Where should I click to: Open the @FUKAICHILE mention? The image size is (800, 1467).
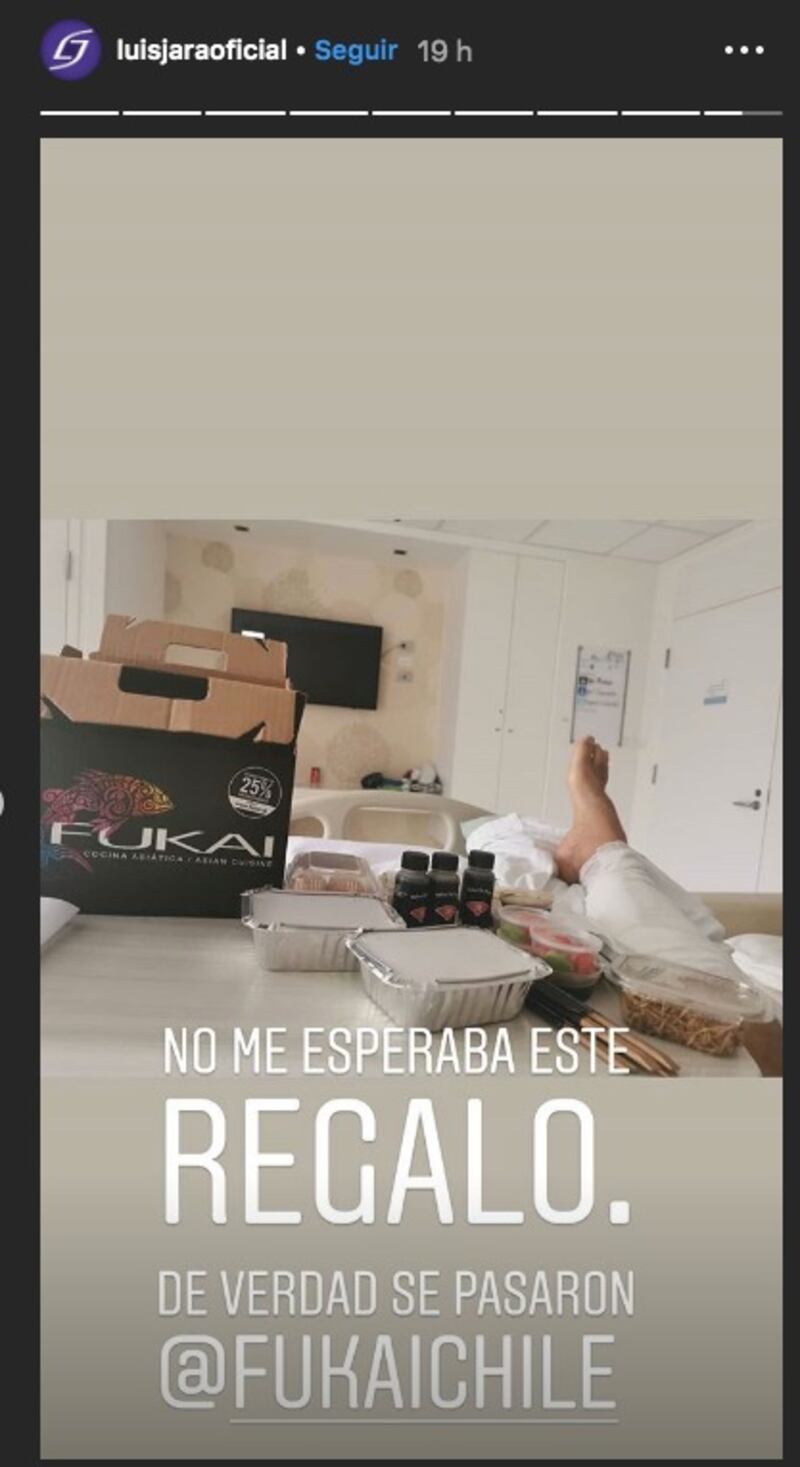coord(389,1371)
